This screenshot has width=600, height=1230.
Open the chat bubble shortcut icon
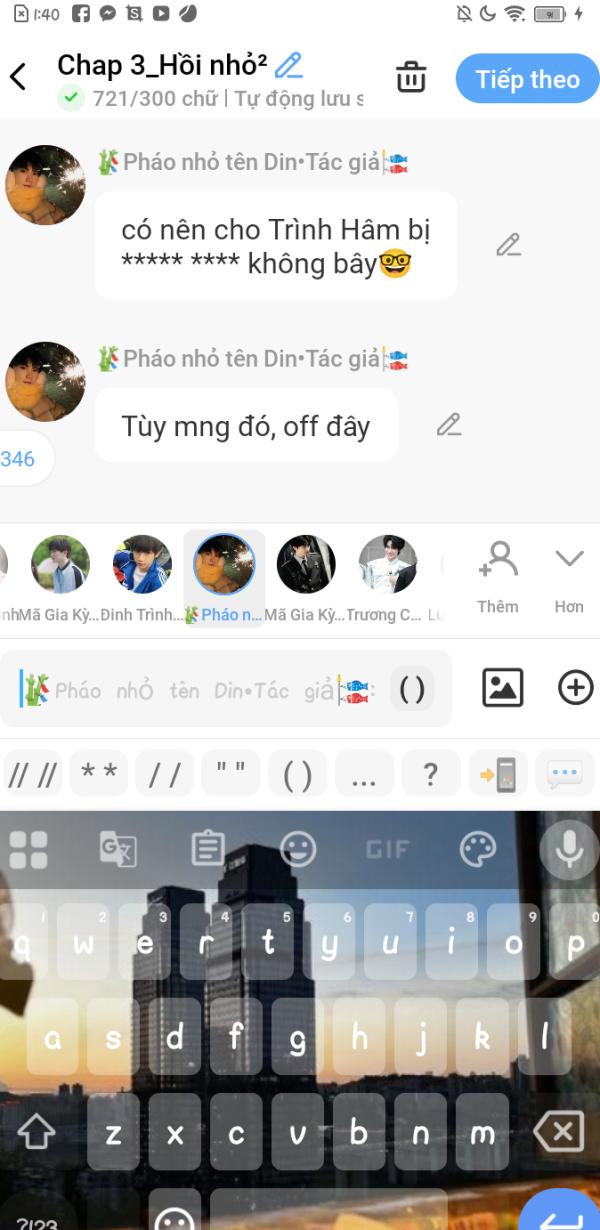tap(565, 774)
